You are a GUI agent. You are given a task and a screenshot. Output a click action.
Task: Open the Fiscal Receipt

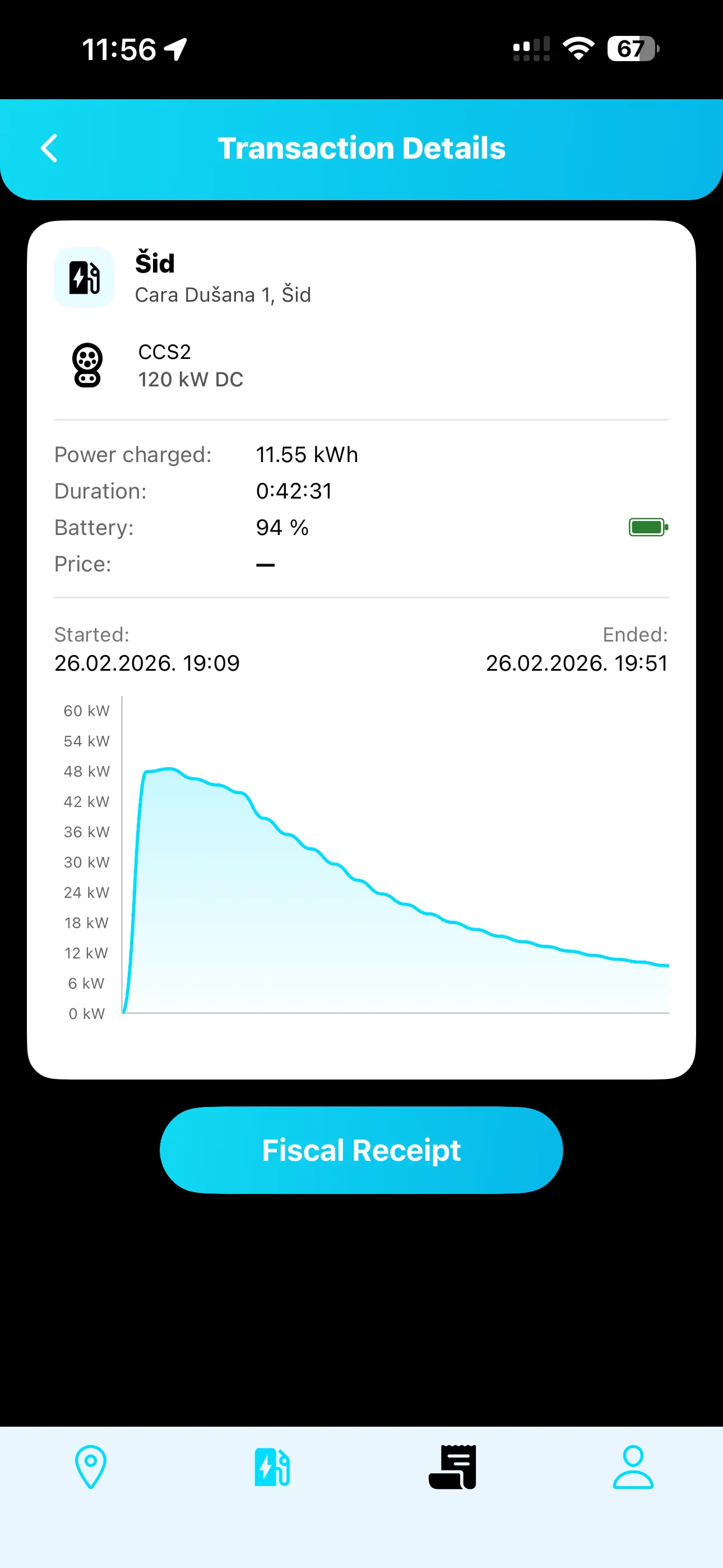point(361,1150)
